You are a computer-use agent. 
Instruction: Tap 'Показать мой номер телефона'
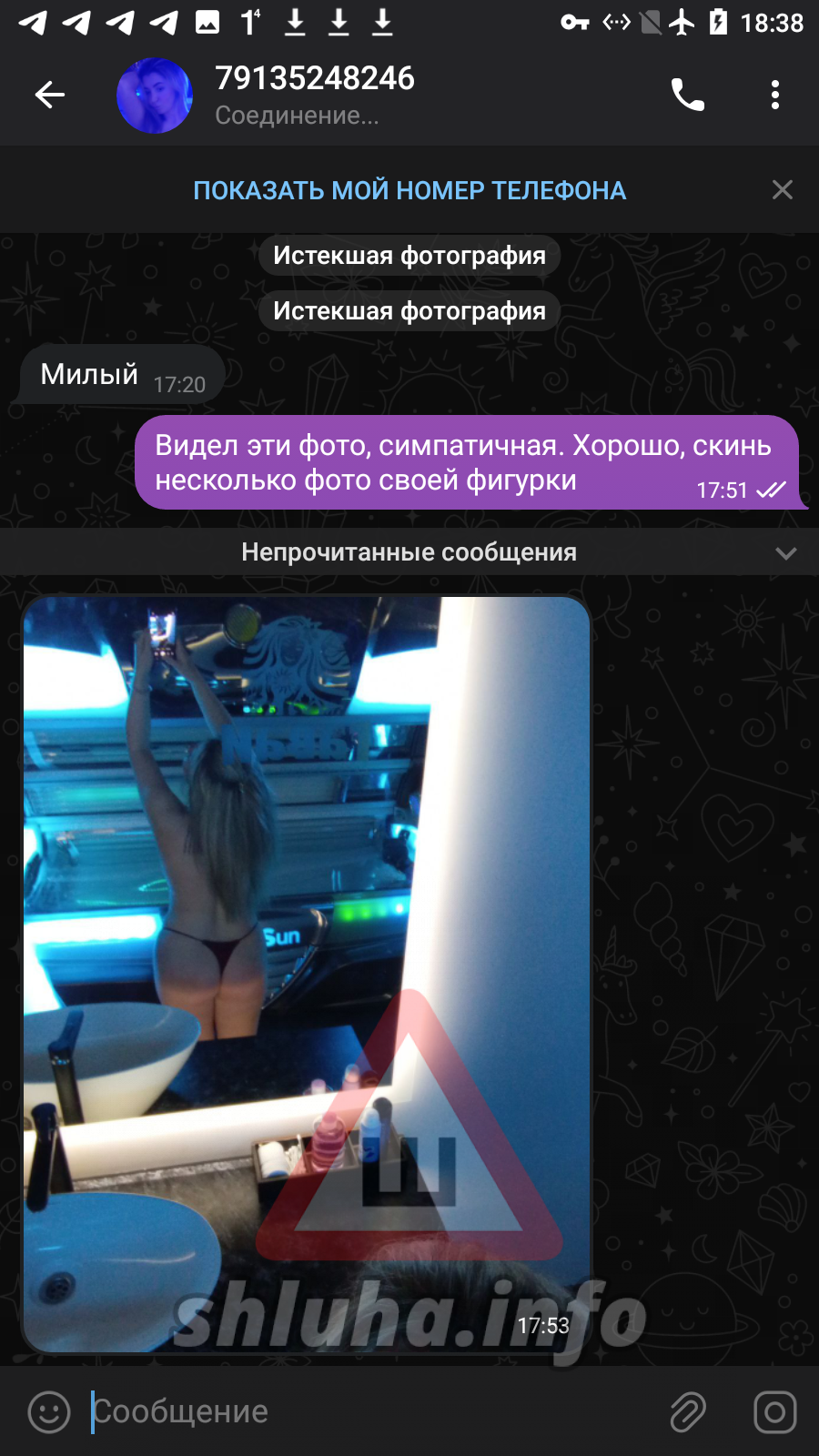409,190
